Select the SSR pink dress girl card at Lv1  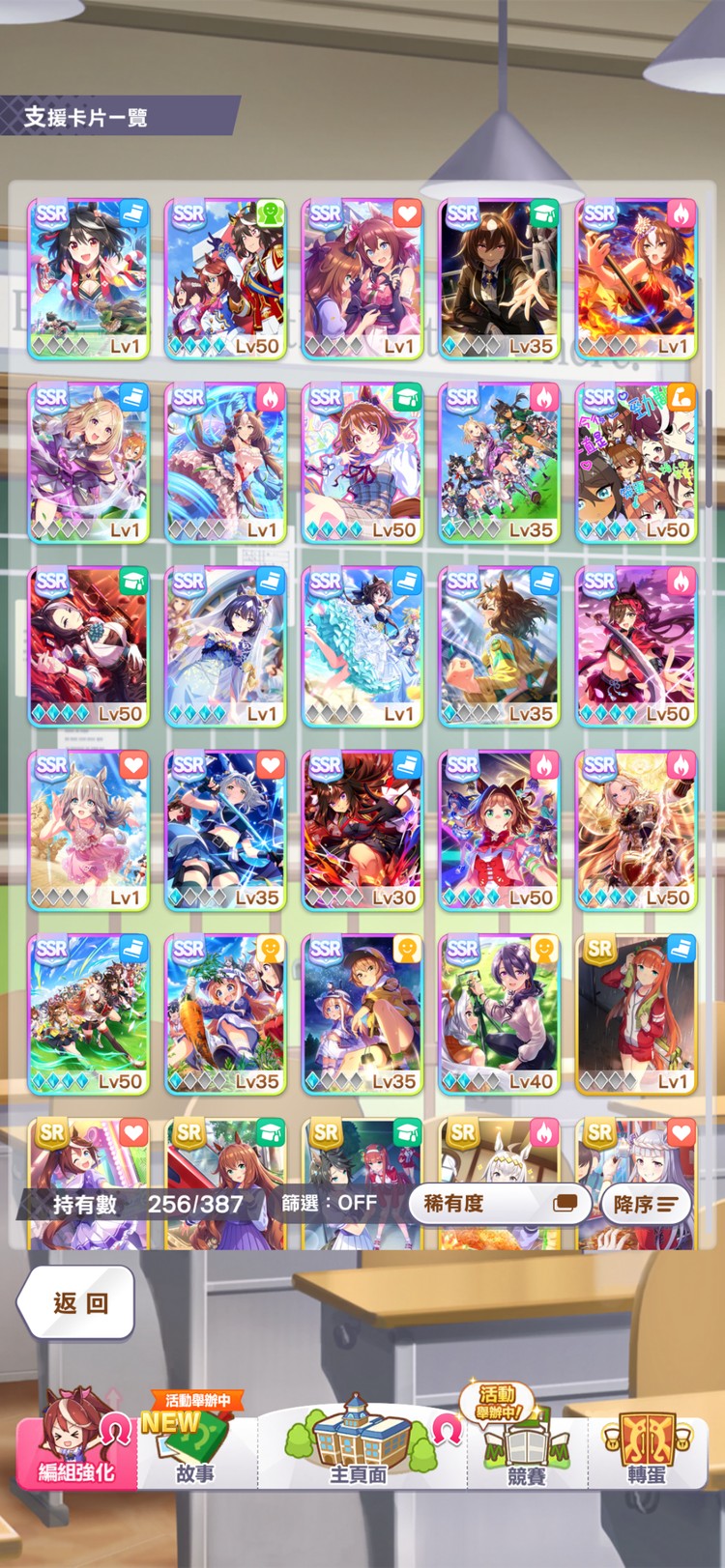coord(88,831)
